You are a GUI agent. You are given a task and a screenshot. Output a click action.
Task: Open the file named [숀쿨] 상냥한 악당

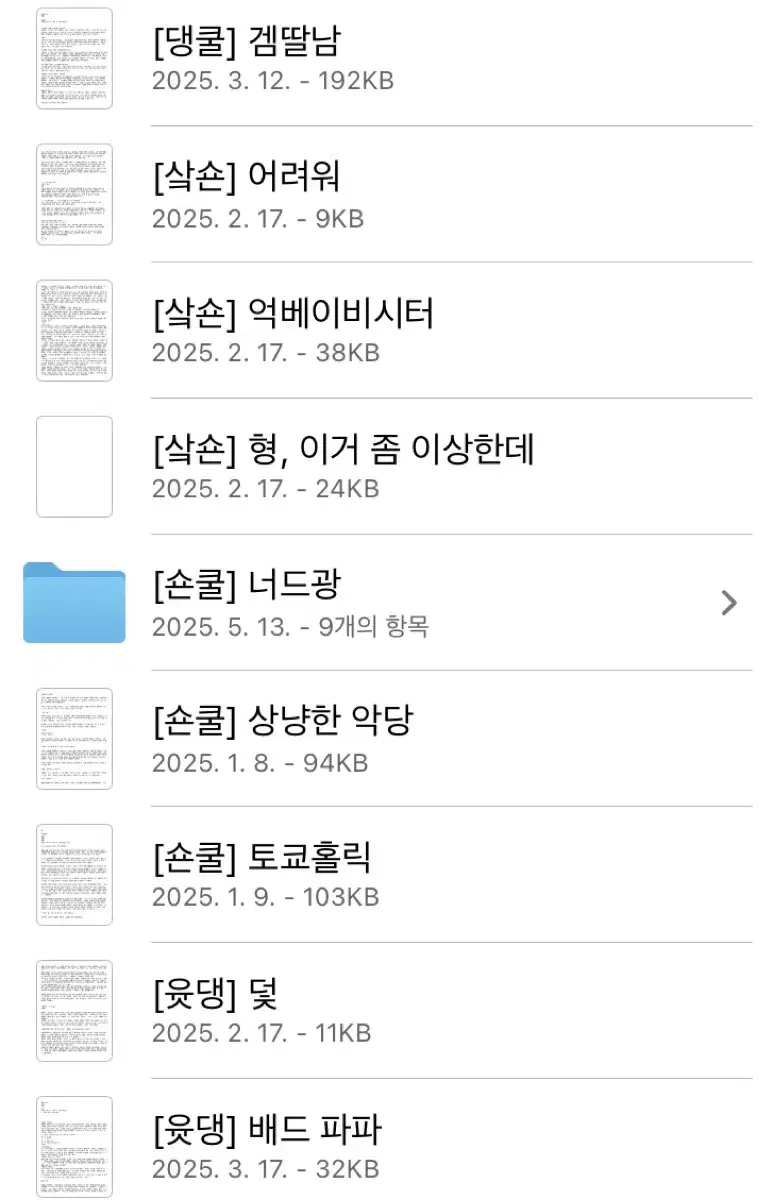[x=281, y=720]
